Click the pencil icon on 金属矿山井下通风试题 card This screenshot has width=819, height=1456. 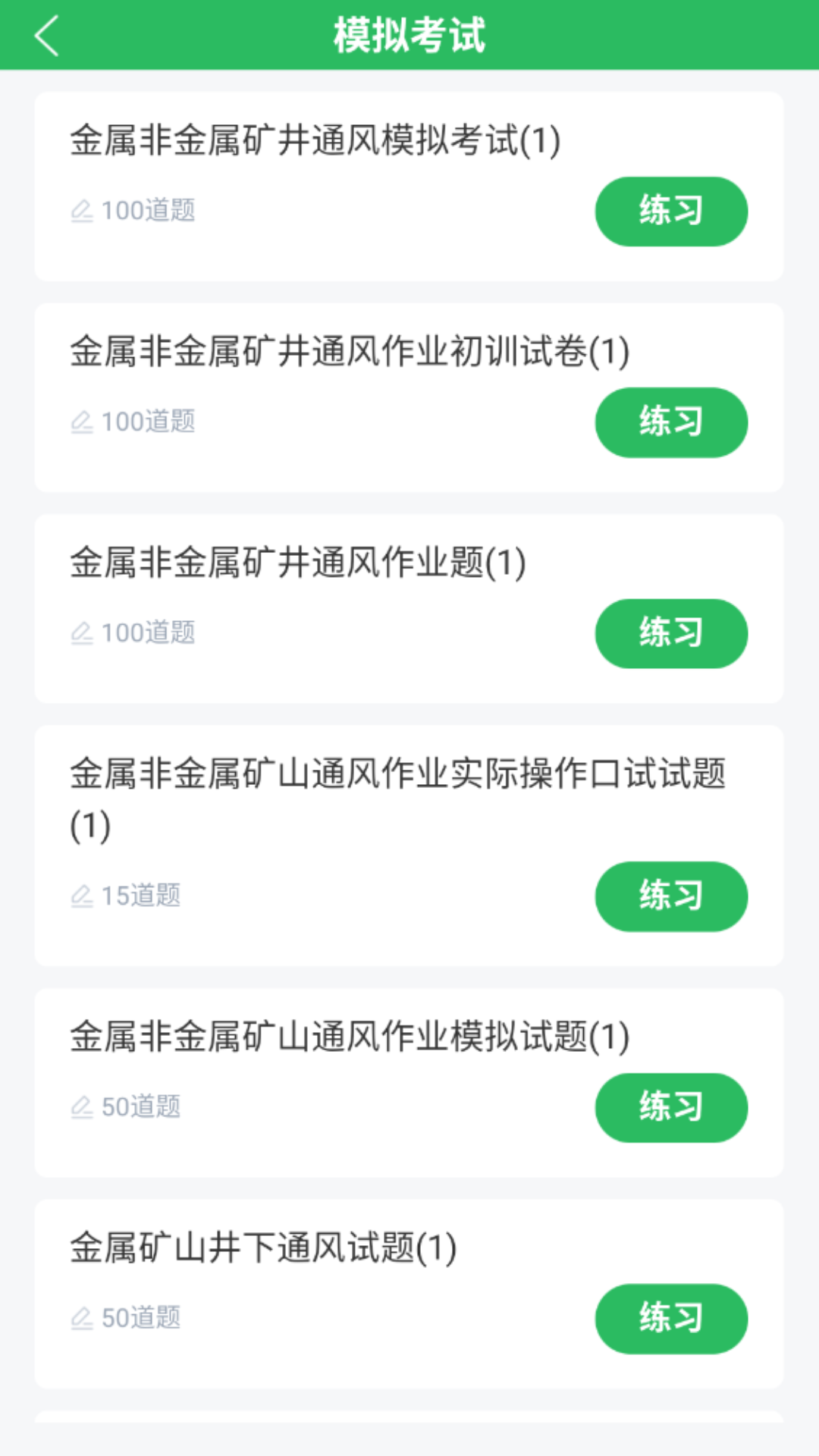(83, 1318)
